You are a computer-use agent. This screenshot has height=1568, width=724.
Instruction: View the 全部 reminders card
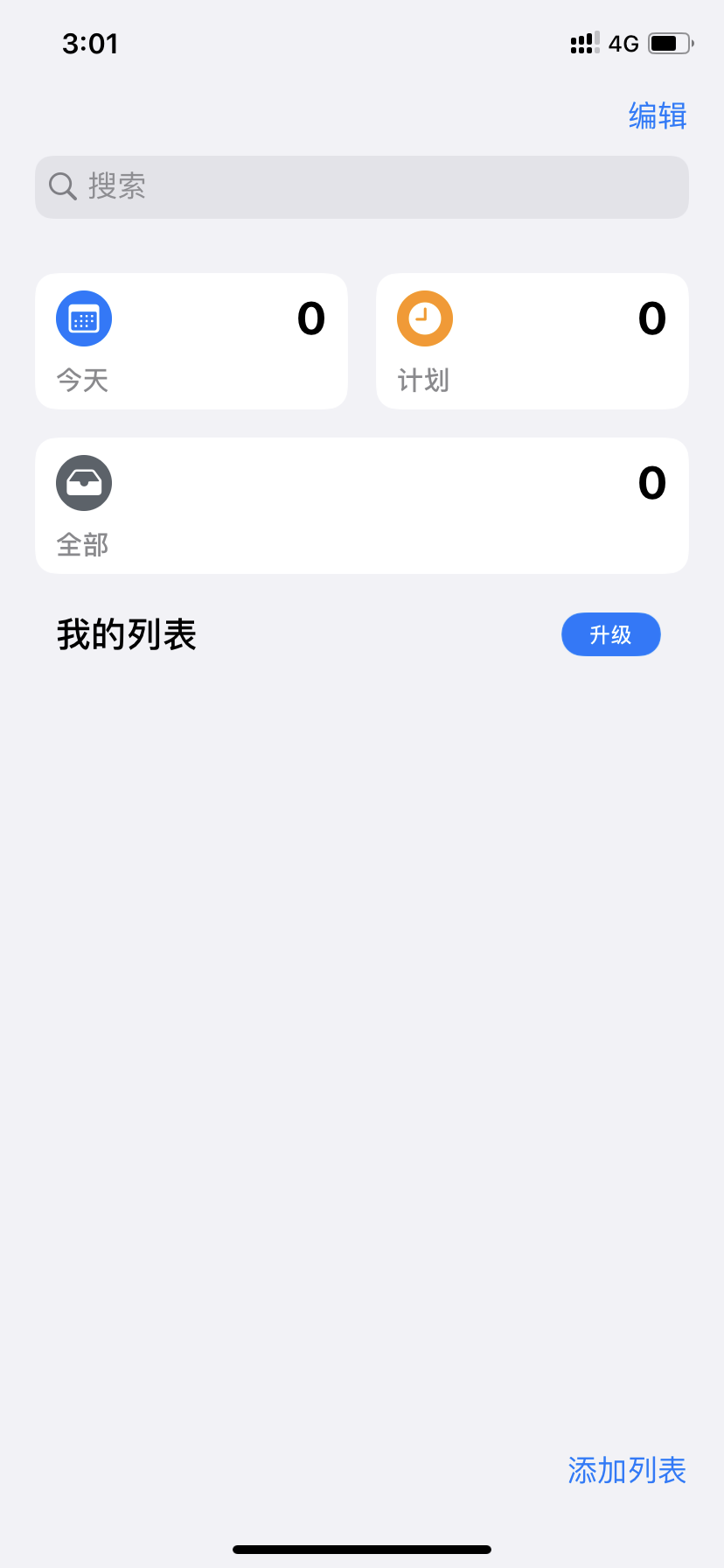point(362,506)
